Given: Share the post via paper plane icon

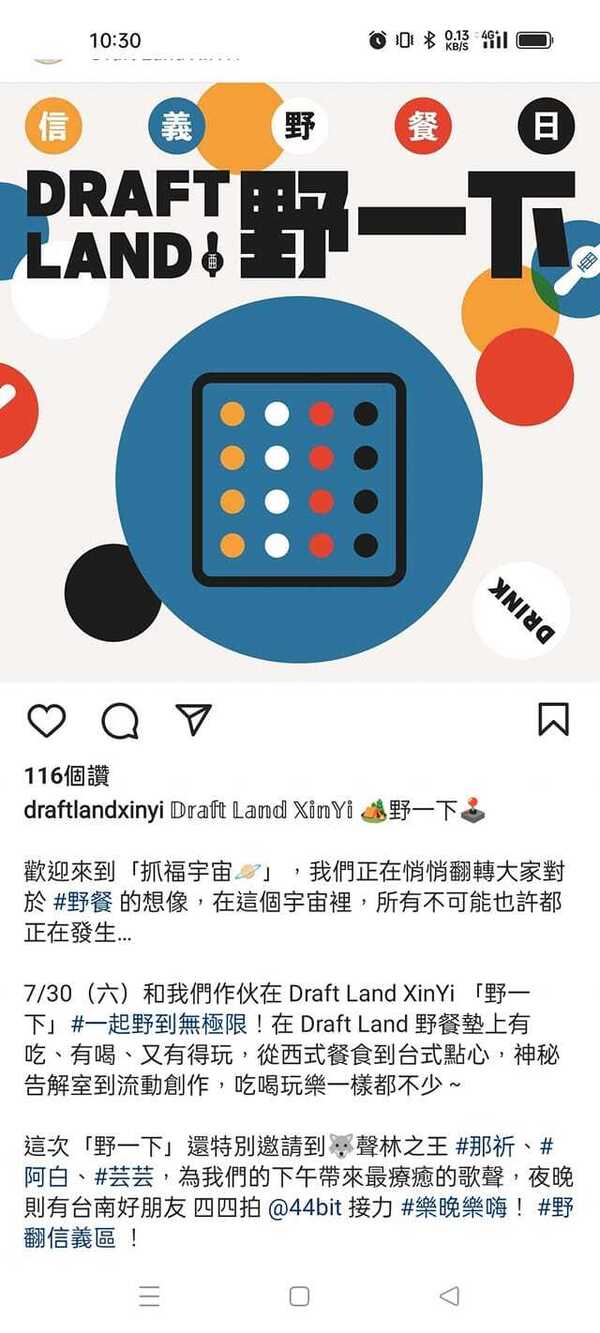Looking at the screenshot, I should (193, 719).
